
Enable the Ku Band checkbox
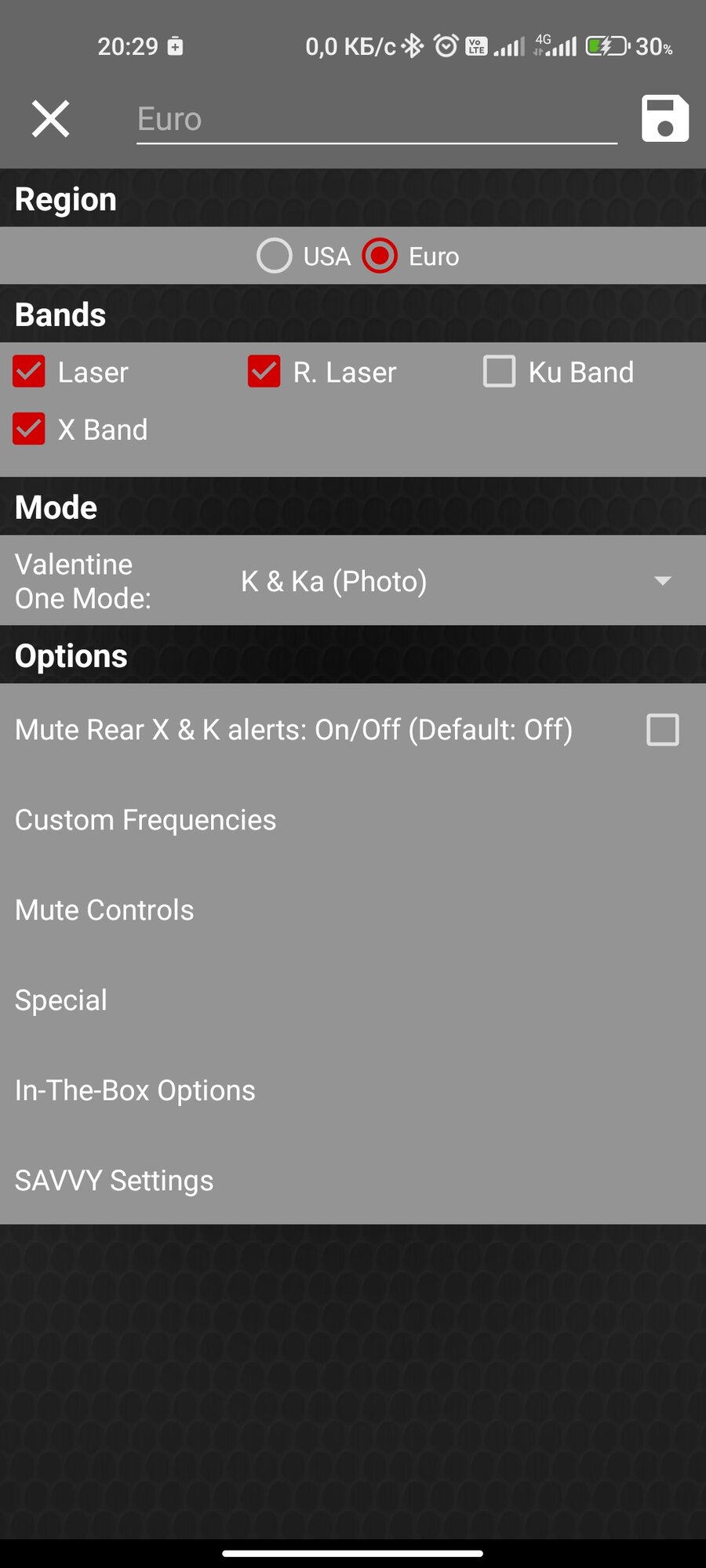point(500,372)
